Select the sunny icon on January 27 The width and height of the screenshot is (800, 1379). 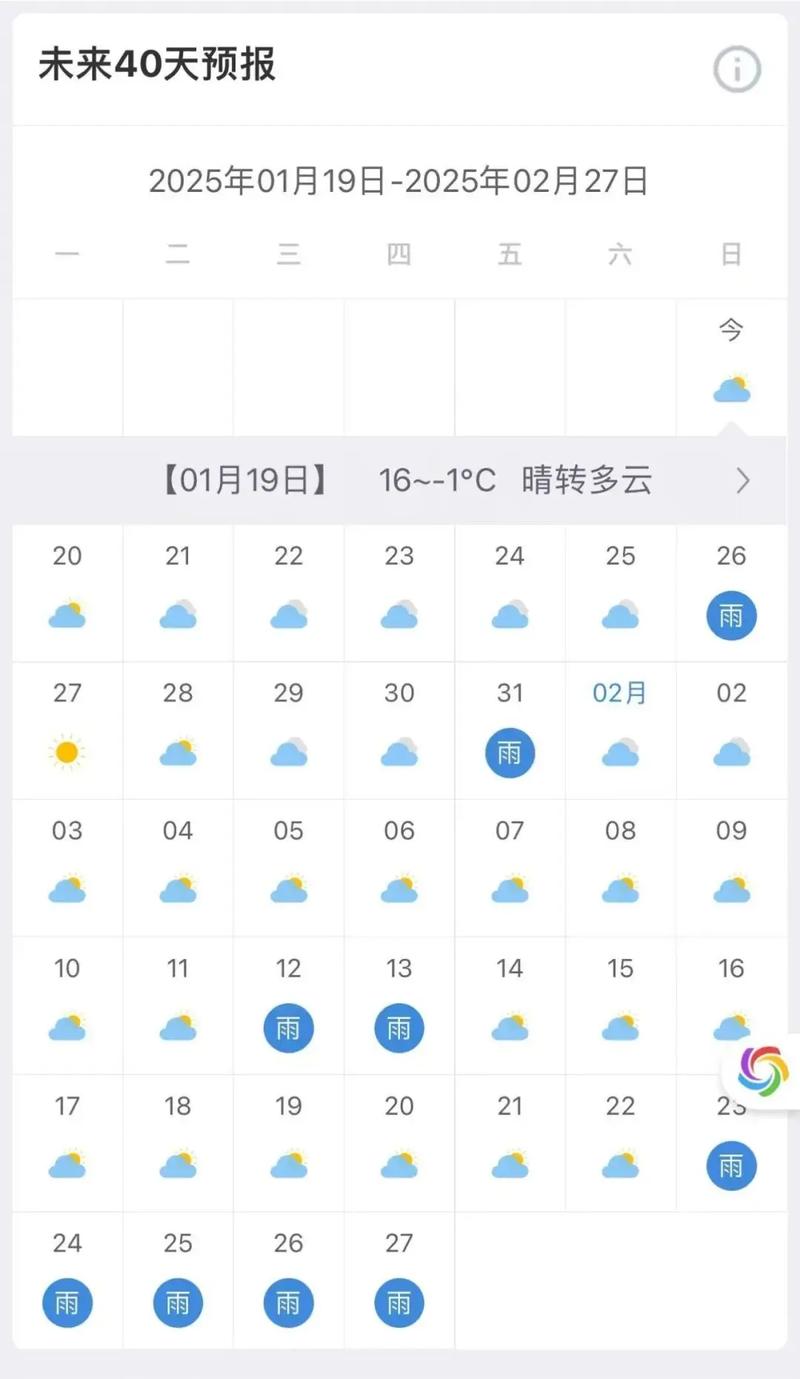click(67, 753)
